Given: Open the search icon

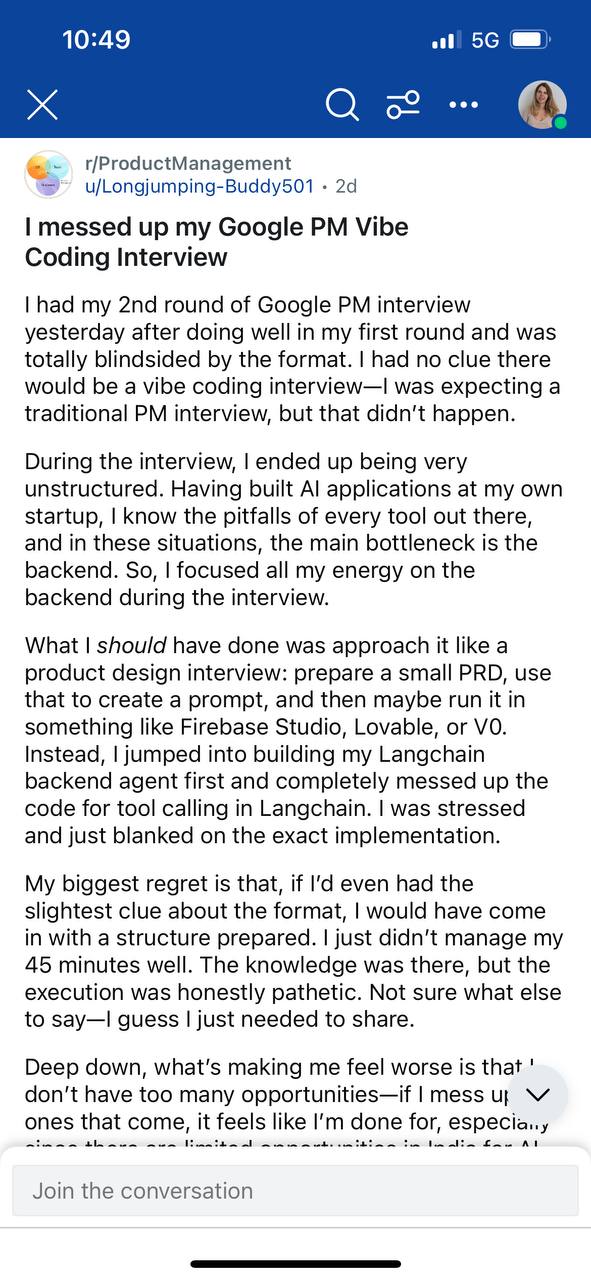Looking at the screenshot, I should (x=342, y=104).
